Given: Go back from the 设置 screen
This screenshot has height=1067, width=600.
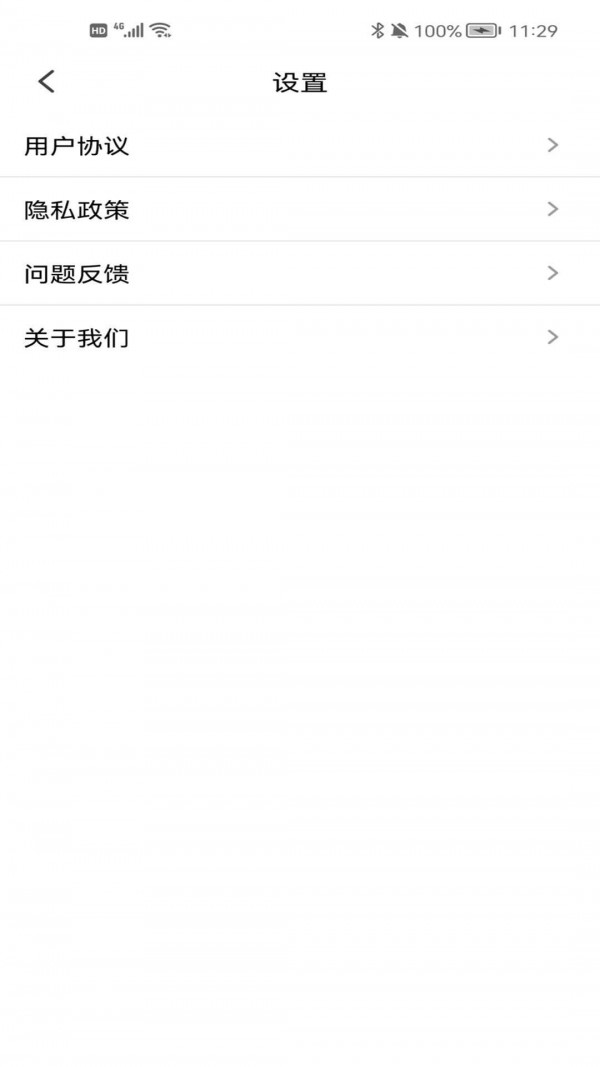Looking at the screenshot, I should (46, 82).
